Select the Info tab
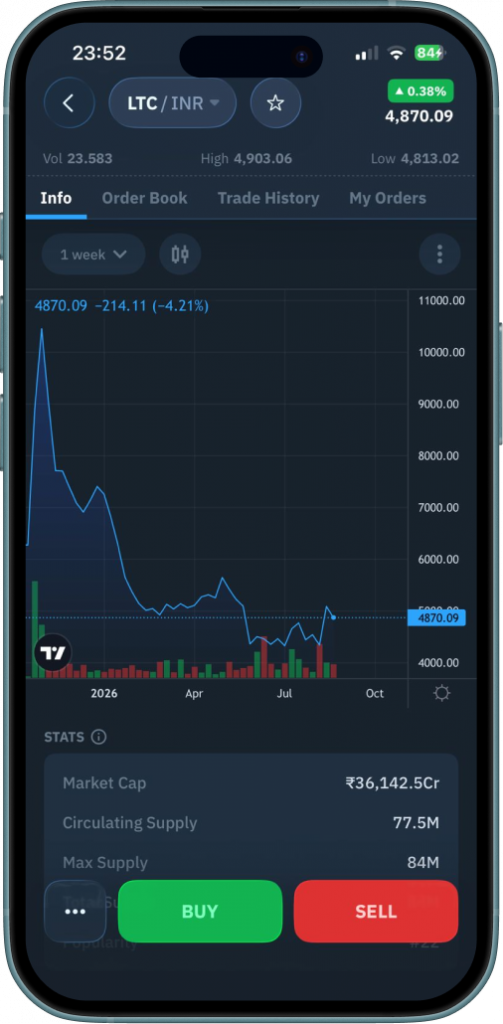Screen dimensions: 503x1024 point(56,199)
